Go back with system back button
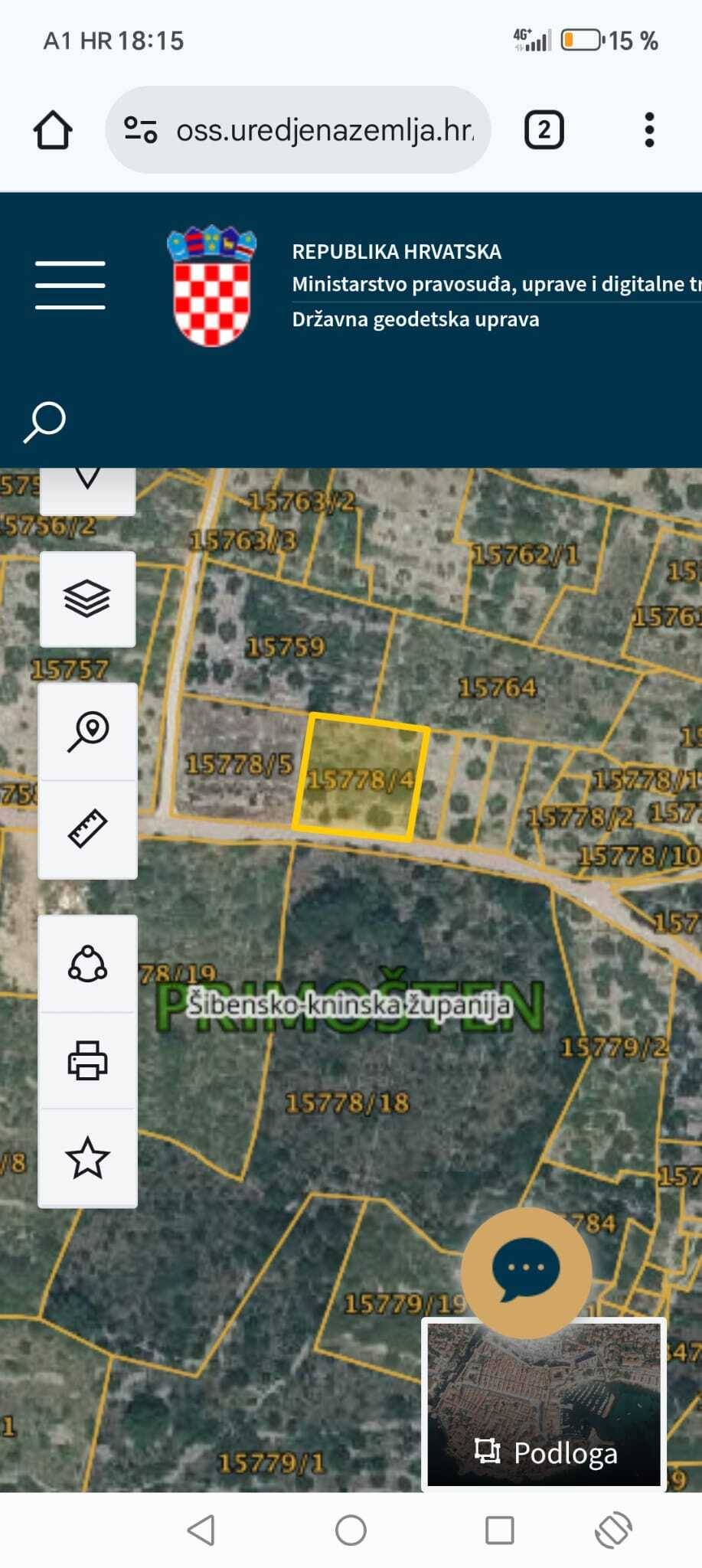 201,1530
